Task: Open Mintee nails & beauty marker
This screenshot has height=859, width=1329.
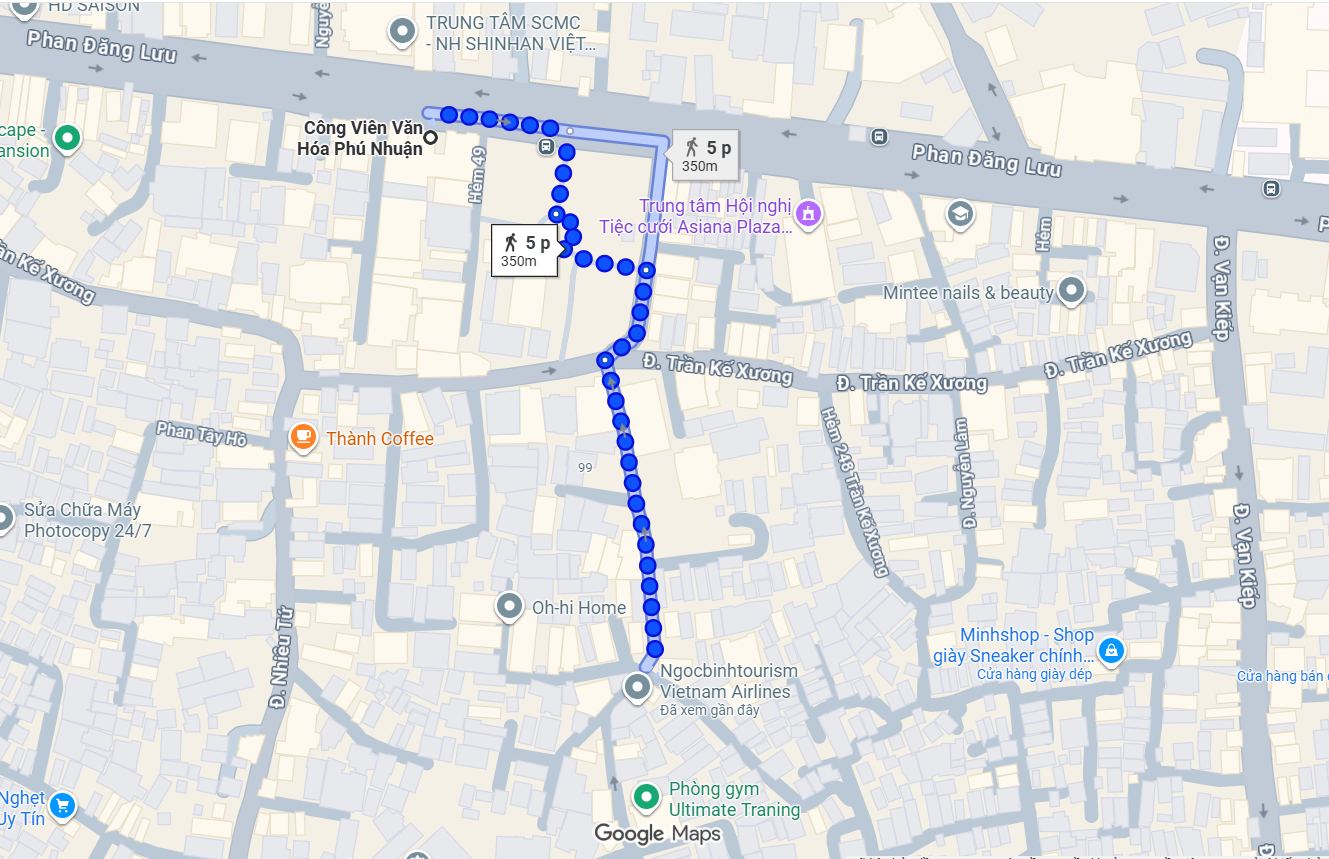Action: [x=1071, y=291]
